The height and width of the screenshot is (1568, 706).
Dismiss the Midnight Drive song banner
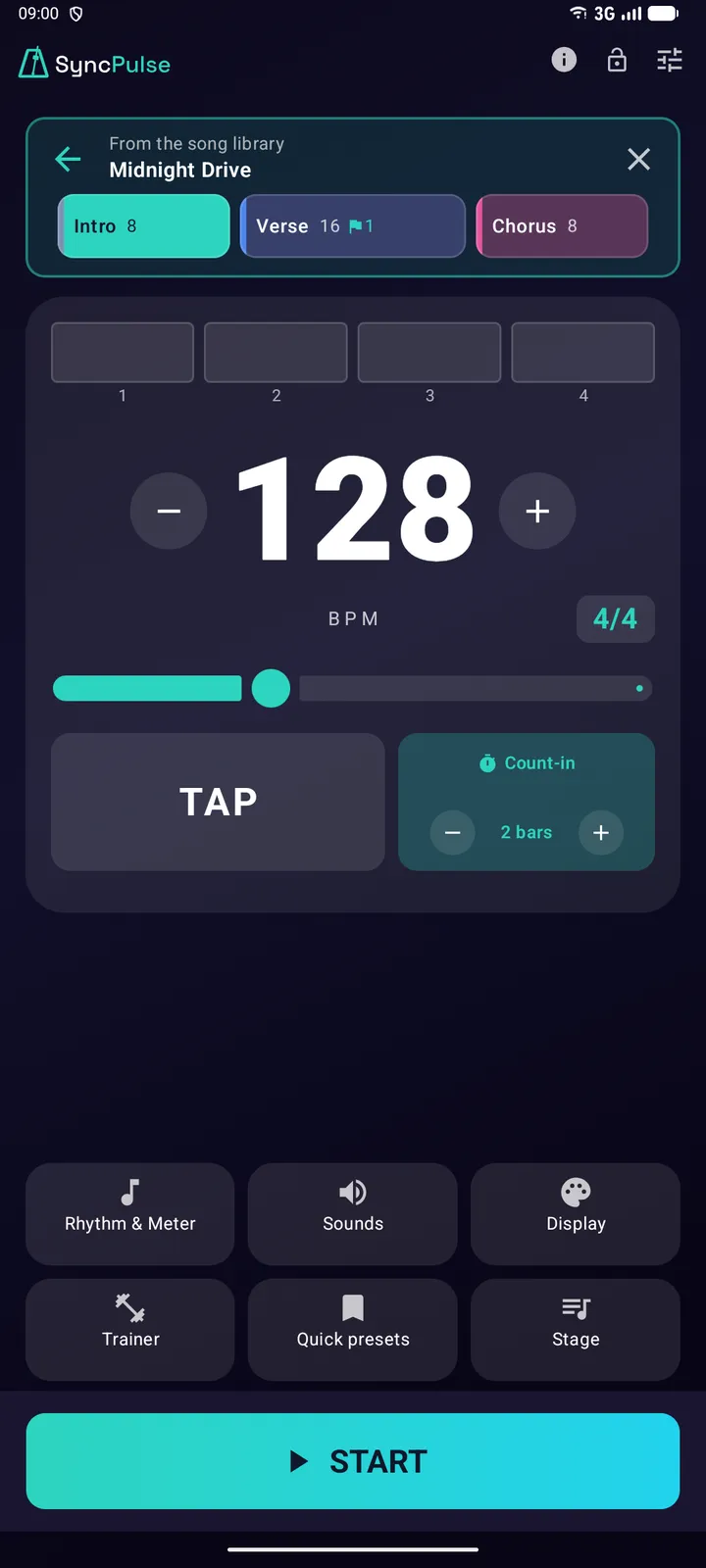pyautogui.click(x=638, y=159)
